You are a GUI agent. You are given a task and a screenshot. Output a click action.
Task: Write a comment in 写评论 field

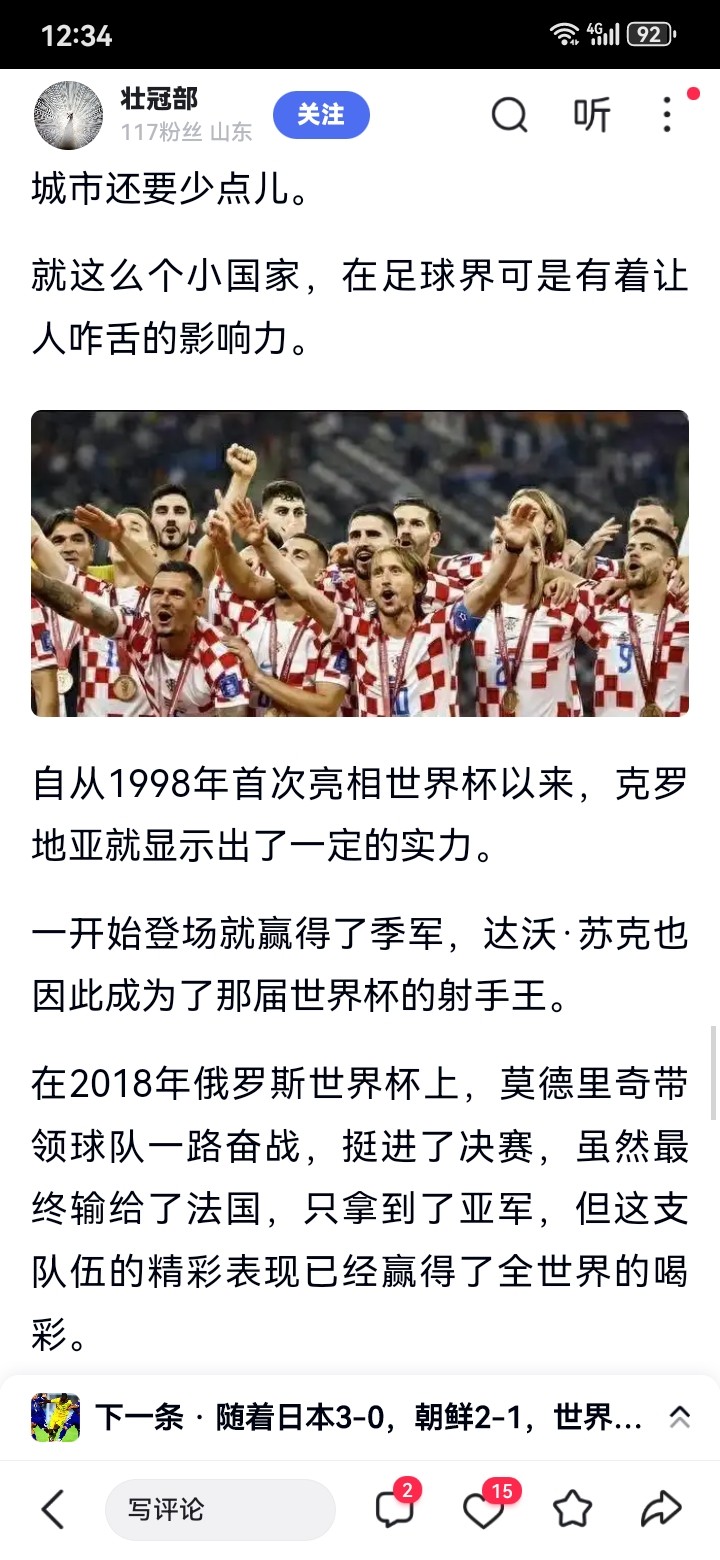pyautogui.click(x=220, y=1509)
